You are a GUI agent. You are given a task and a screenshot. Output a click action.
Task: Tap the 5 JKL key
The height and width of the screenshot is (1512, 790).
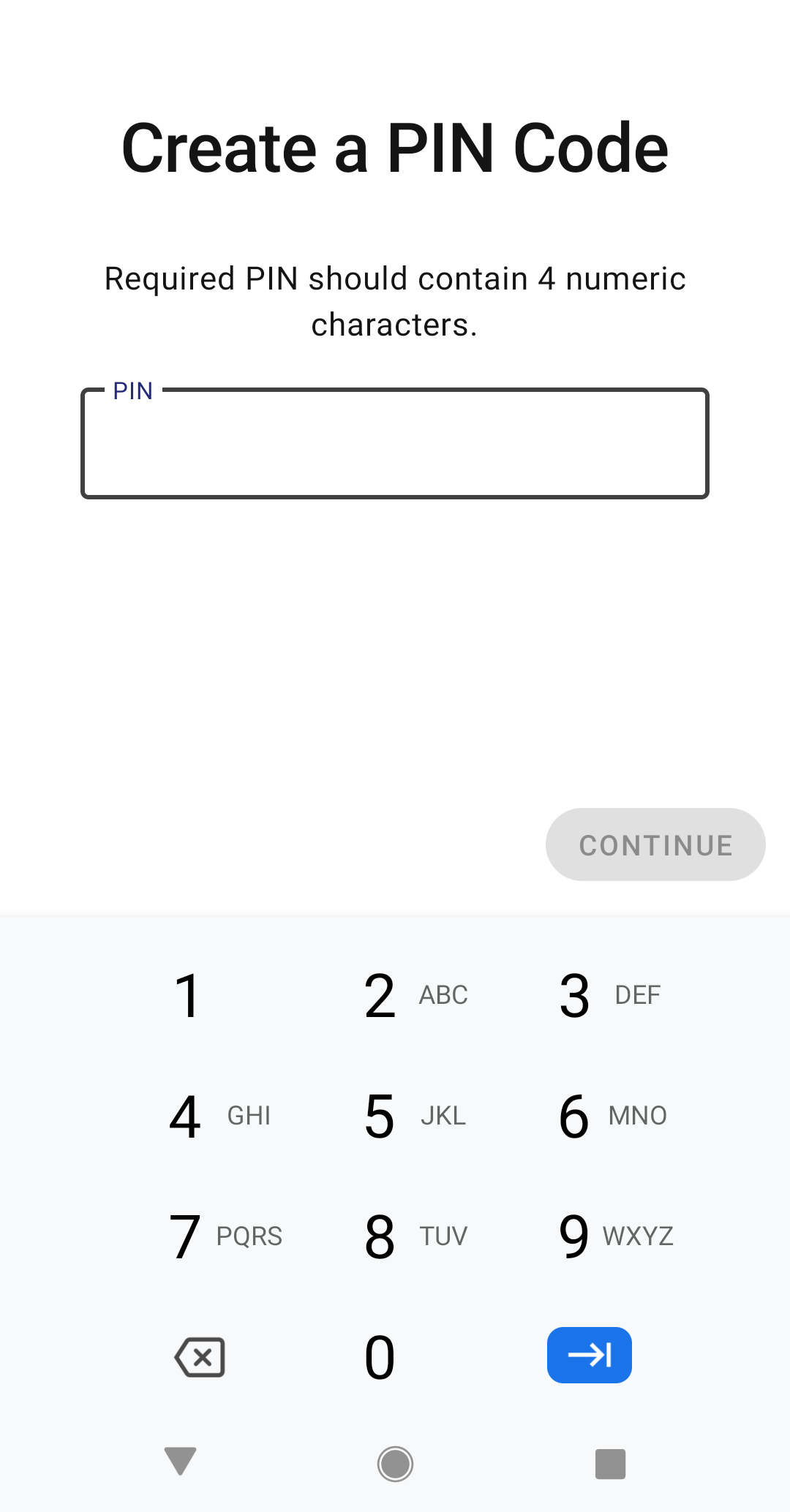(x=395, y=1116)
